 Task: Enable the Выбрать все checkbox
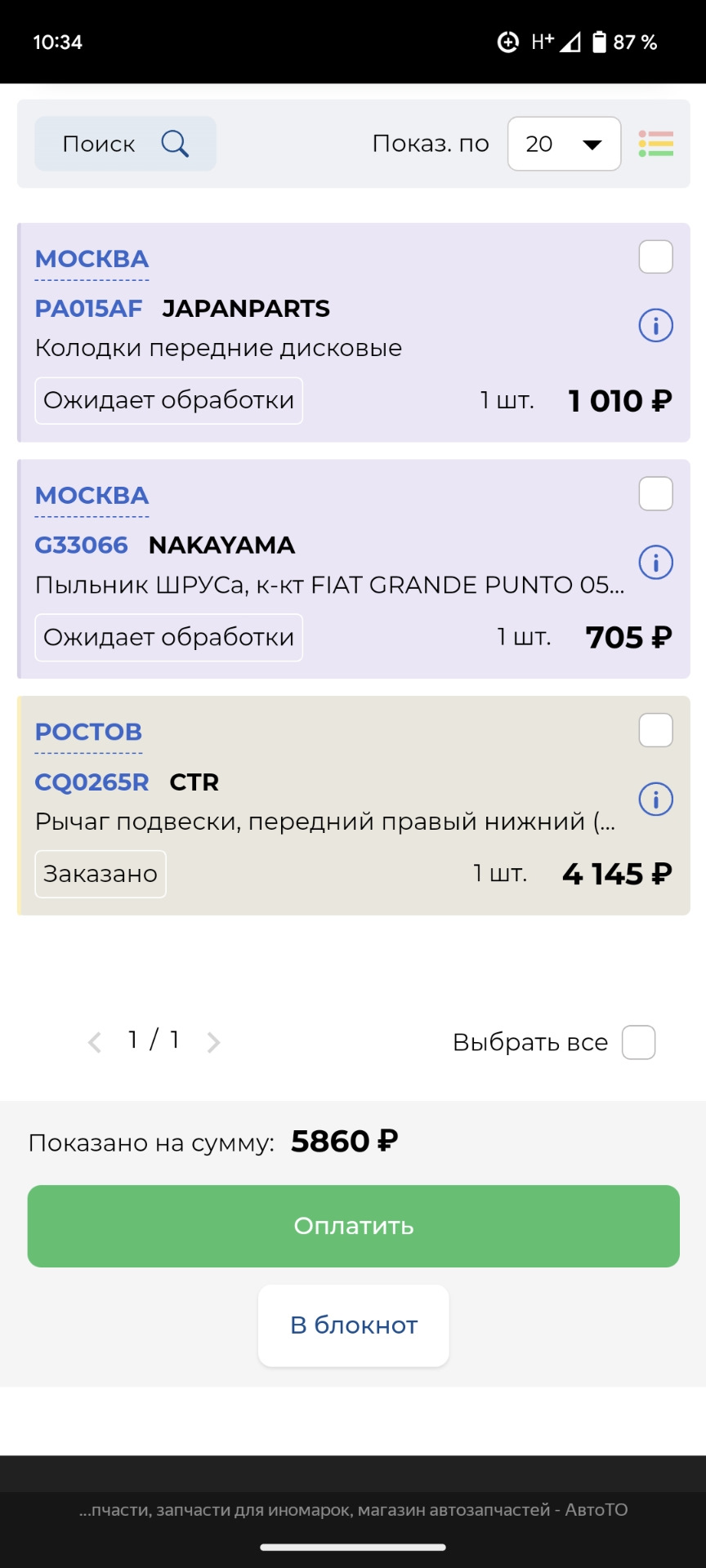[x=638, y=1043]
